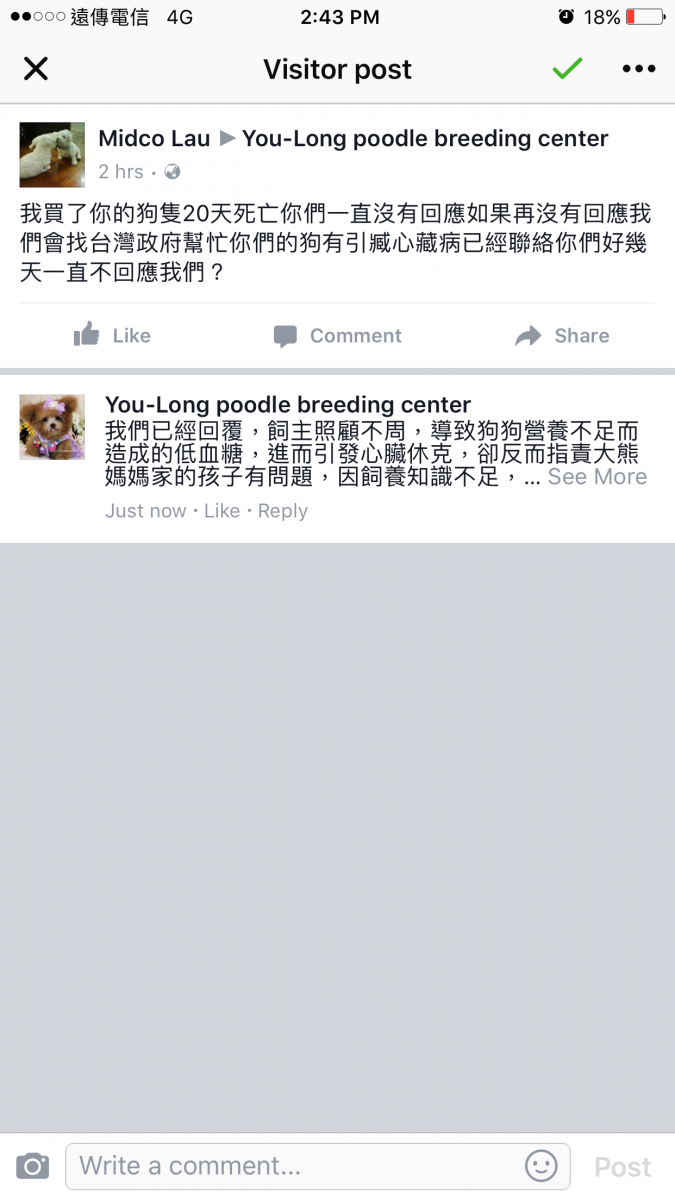Tap Post to submit the comment
Image resolution: width=675 pixels, height=1200 pixels.
point(623,1167)
